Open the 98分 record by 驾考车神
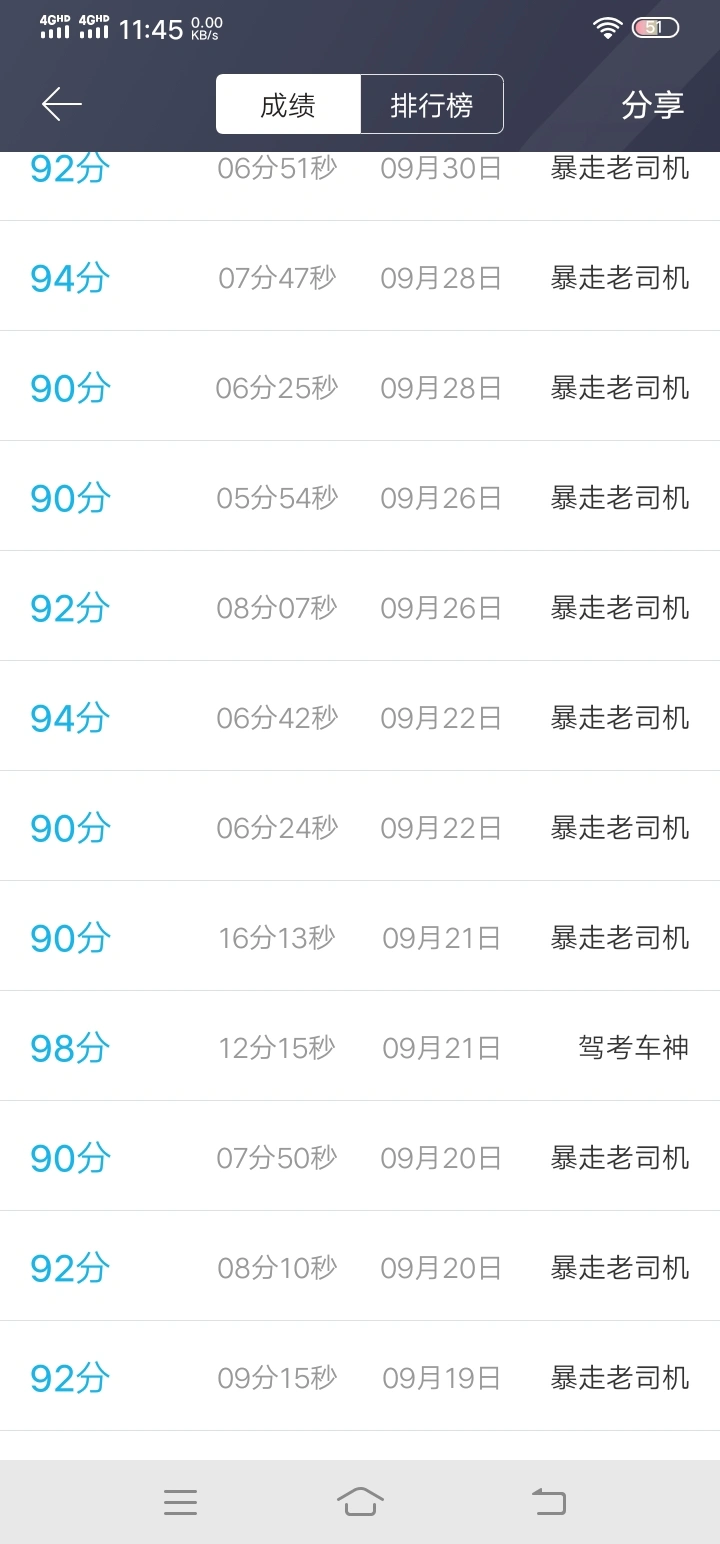Image resolution: width=720 pixels, height=1544 pixels. point(360,1047)
